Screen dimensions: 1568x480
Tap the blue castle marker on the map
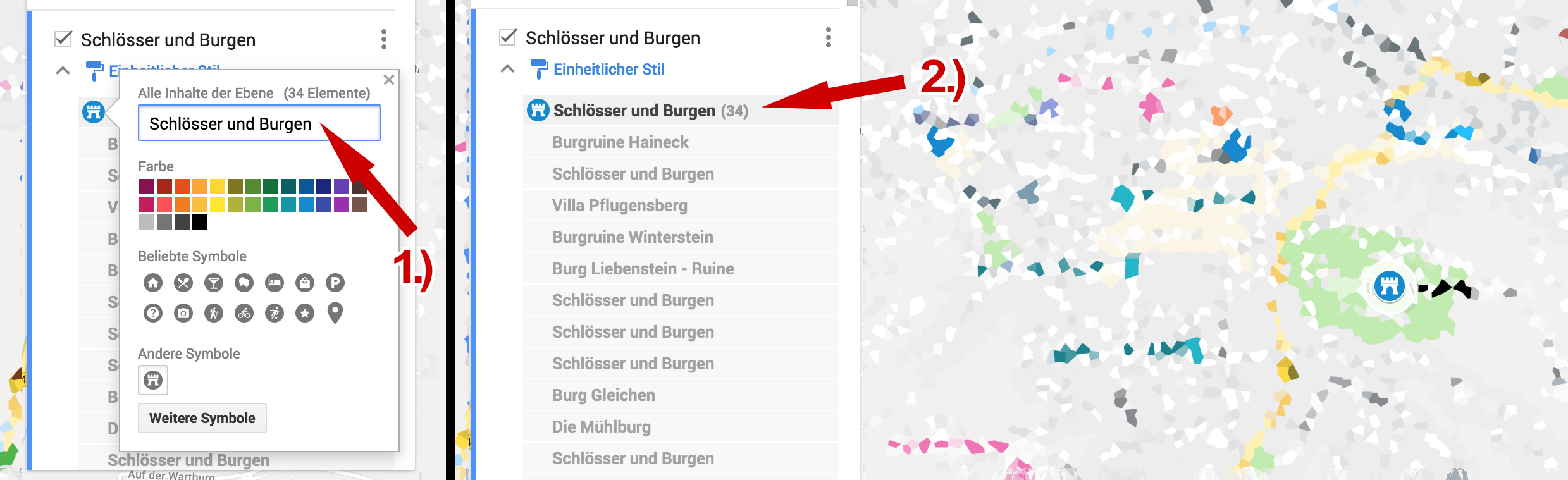[x=1389, y=286]
